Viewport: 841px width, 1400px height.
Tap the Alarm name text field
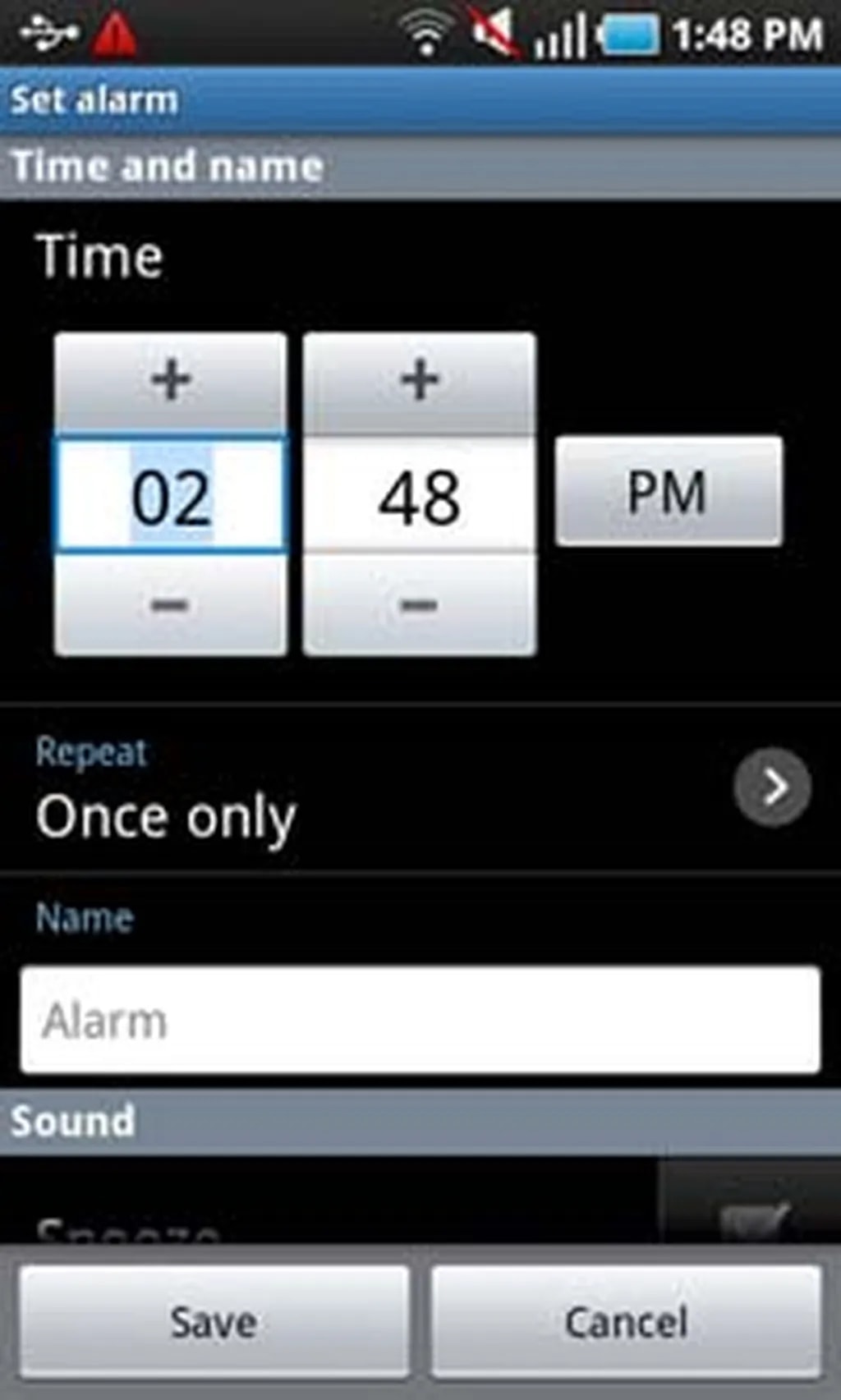pos(420,1020)
